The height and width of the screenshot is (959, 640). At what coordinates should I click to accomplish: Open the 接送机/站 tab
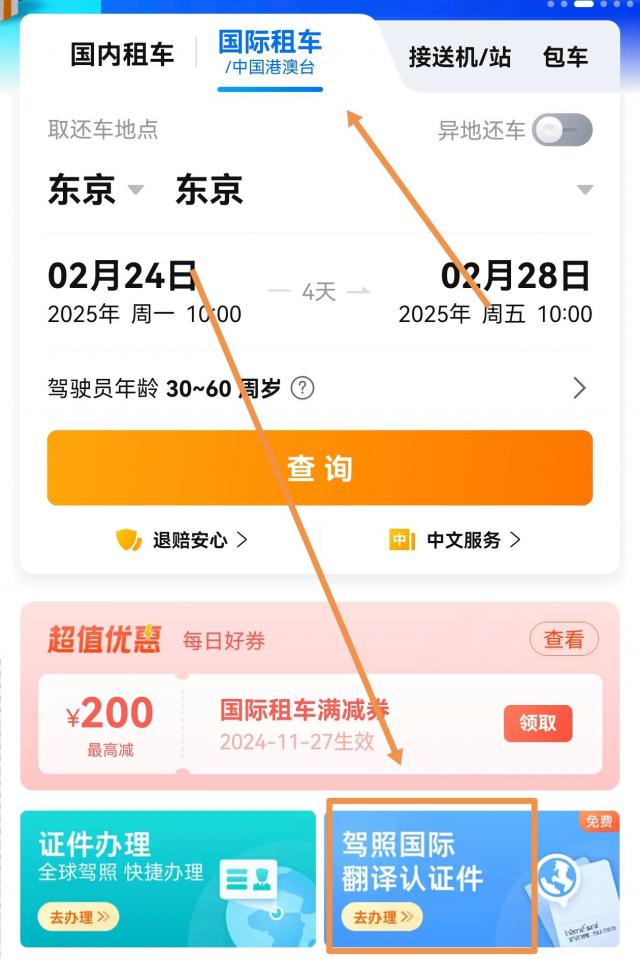click(x=459, y=57)
